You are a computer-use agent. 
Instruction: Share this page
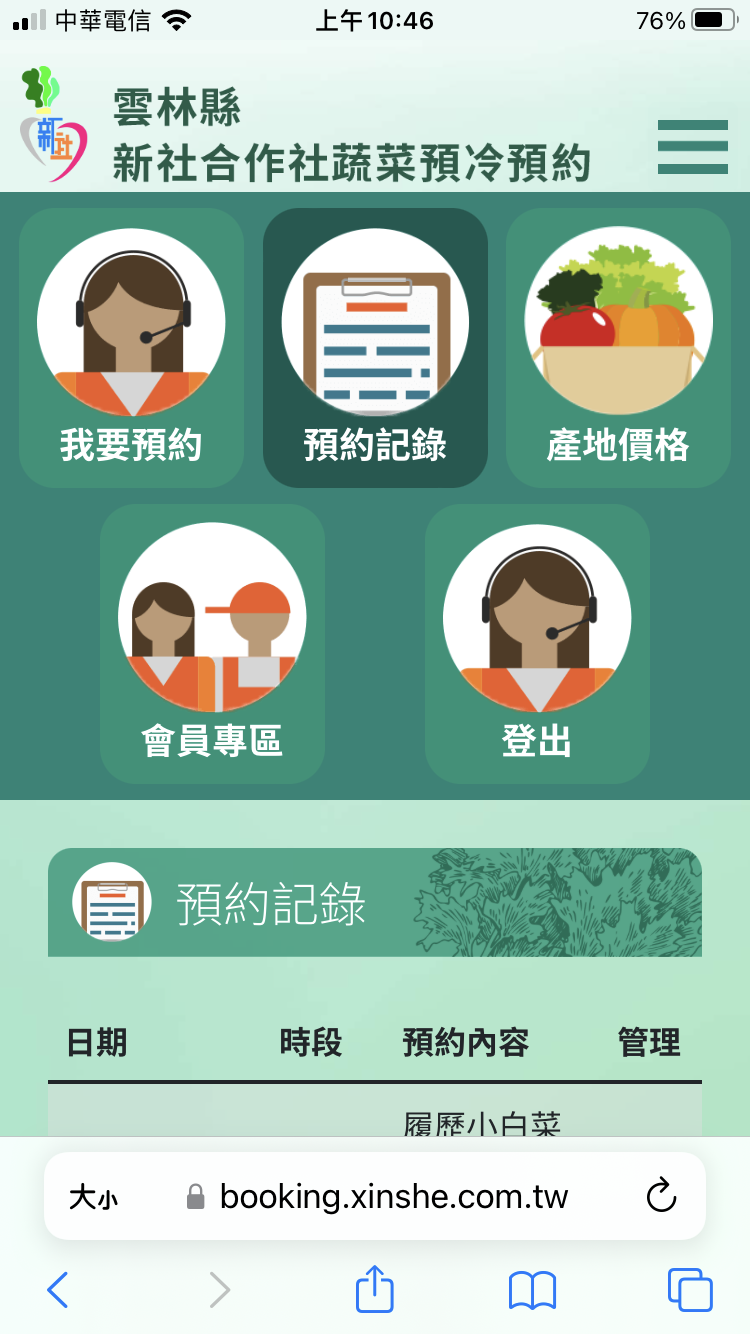(375, 1288)
